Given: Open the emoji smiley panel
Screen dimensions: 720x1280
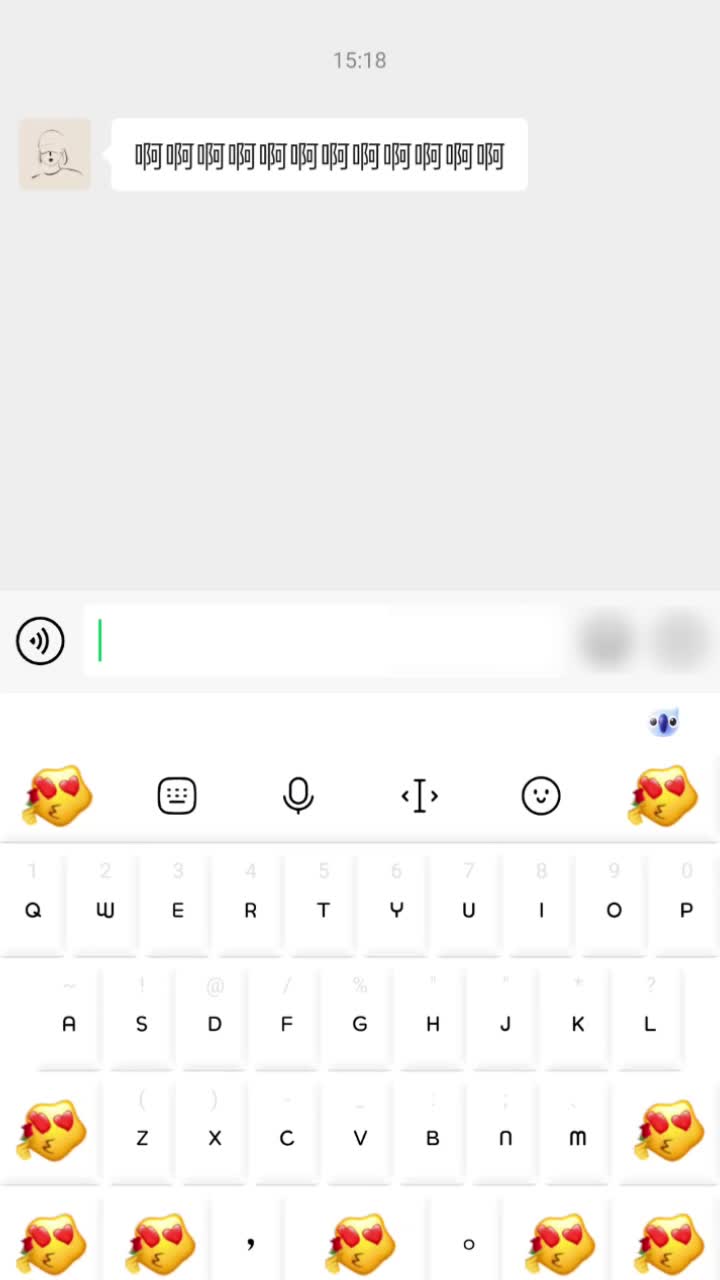Looking at the screenshot, I should (541, 796).
